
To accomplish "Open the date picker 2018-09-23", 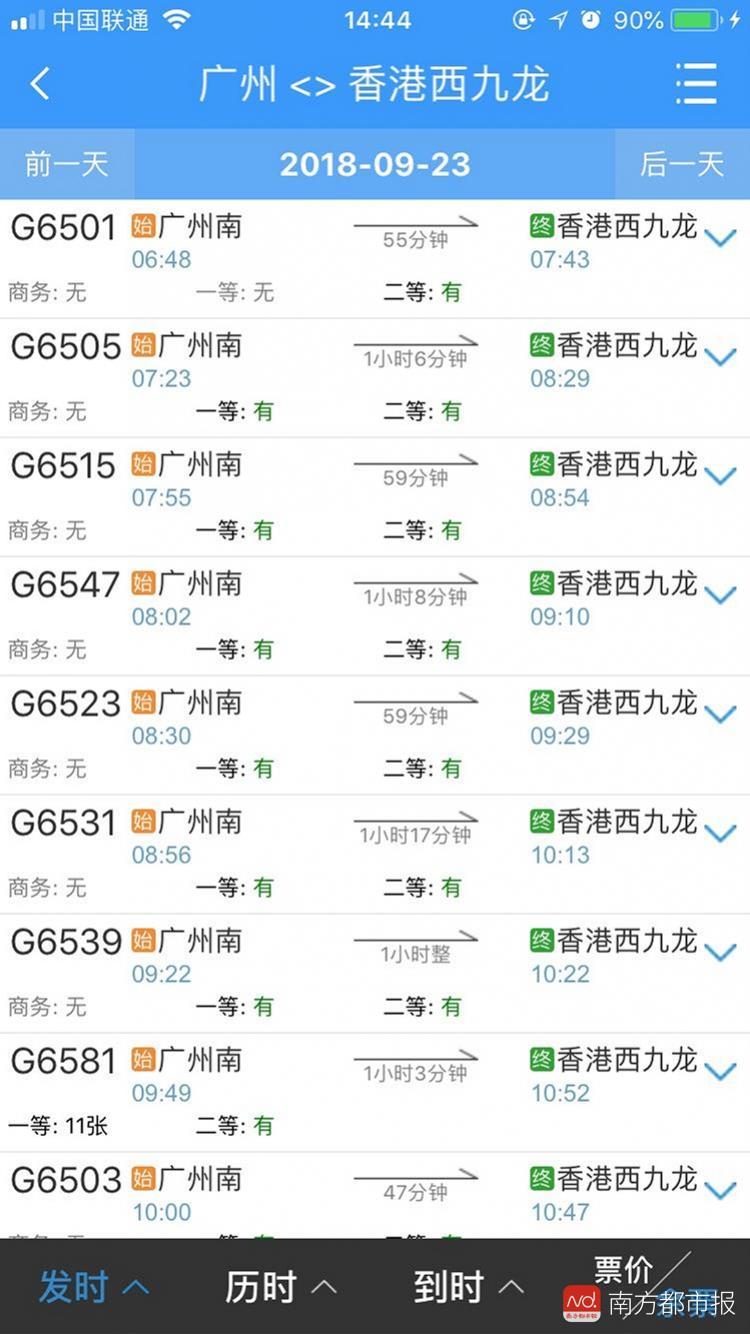I will (x=375, y=164).
